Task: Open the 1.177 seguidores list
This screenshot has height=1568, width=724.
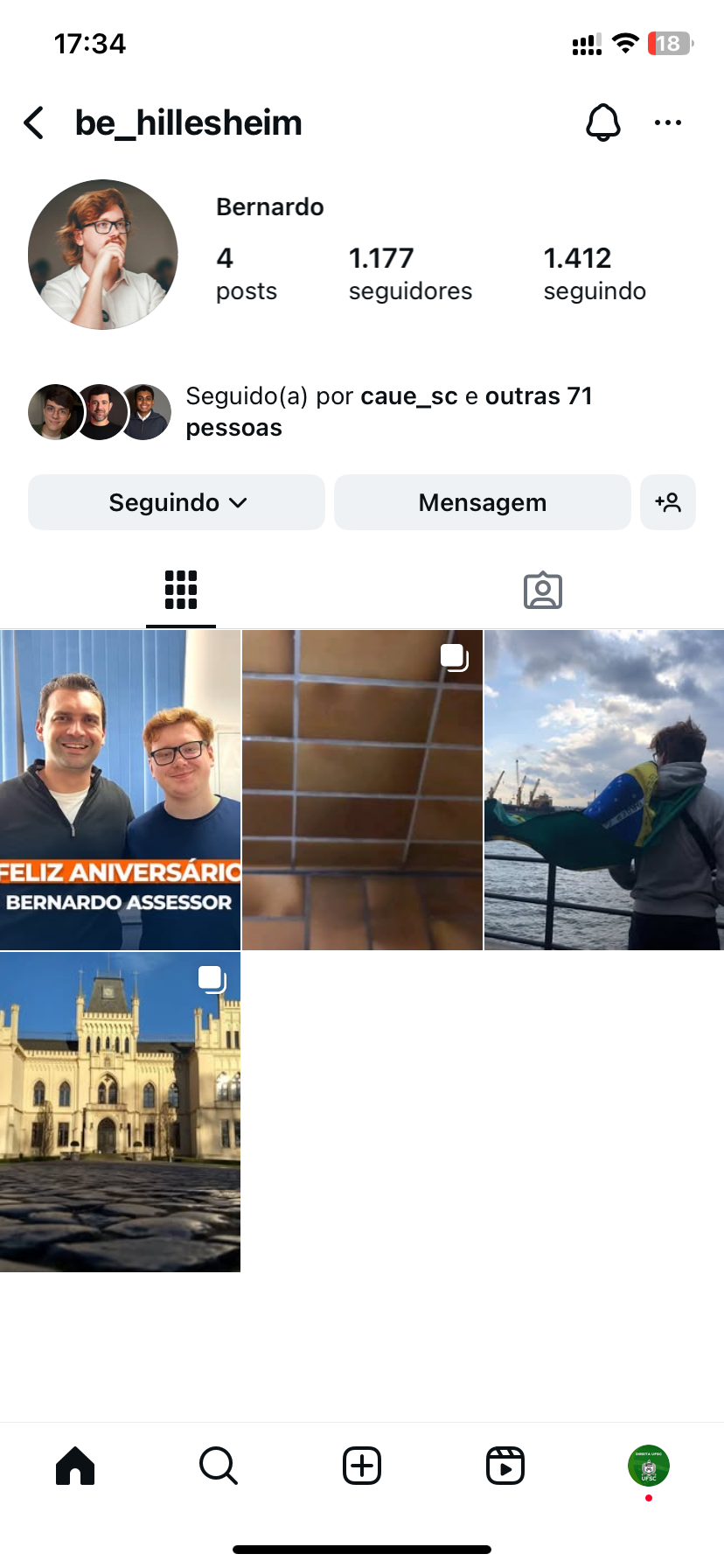Action: (x=409, y=274)
